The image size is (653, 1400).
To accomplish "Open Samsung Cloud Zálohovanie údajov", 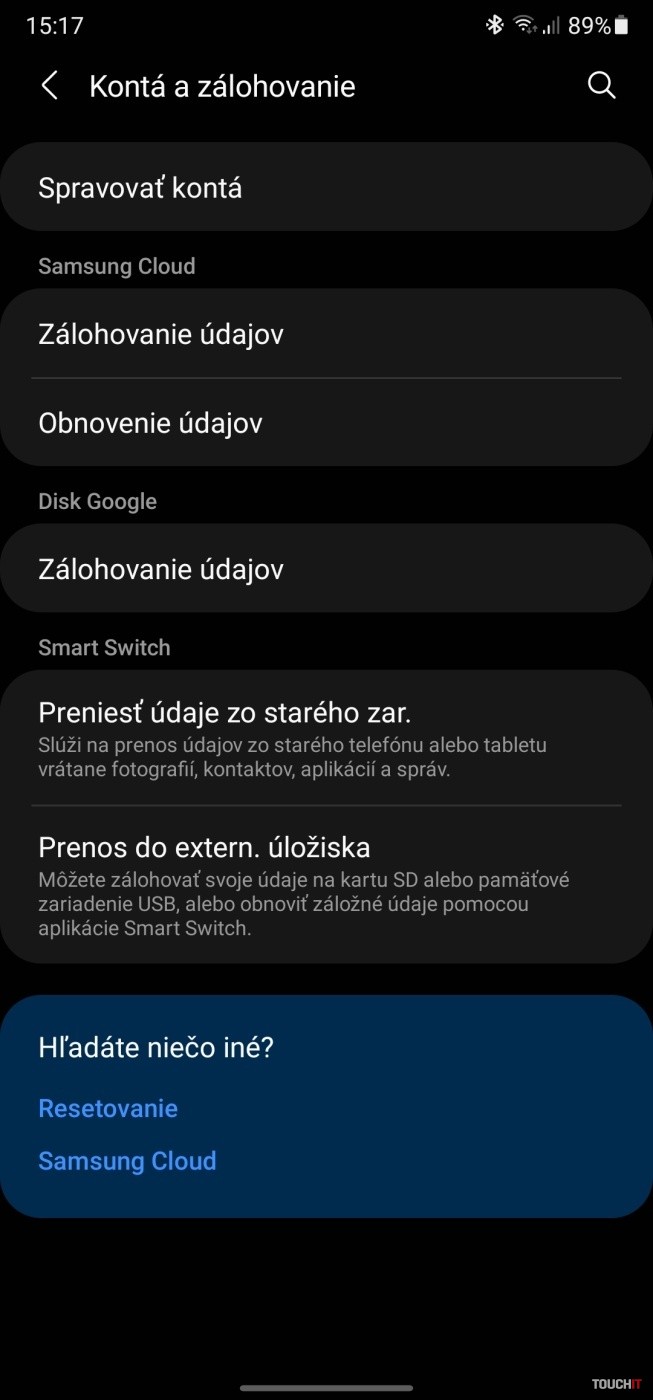I will pos(326,334).
